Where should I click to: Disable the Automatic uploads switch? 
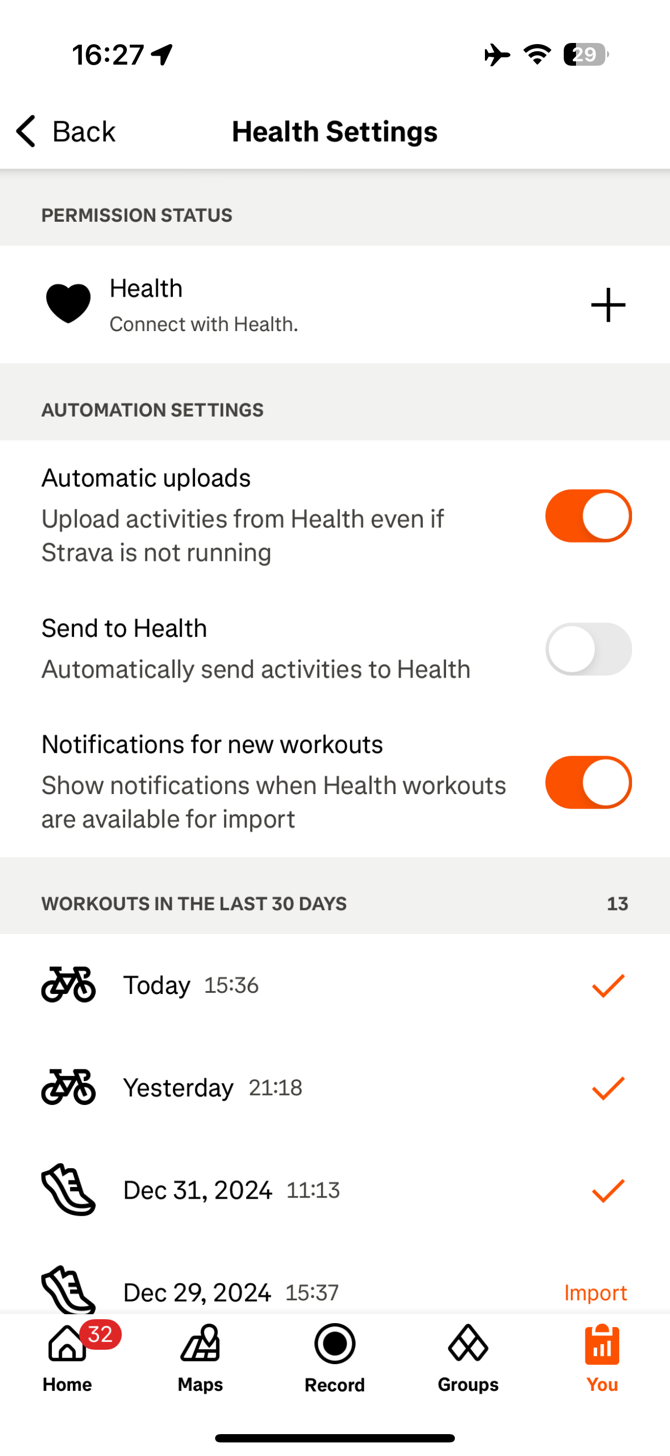point(588,516)
